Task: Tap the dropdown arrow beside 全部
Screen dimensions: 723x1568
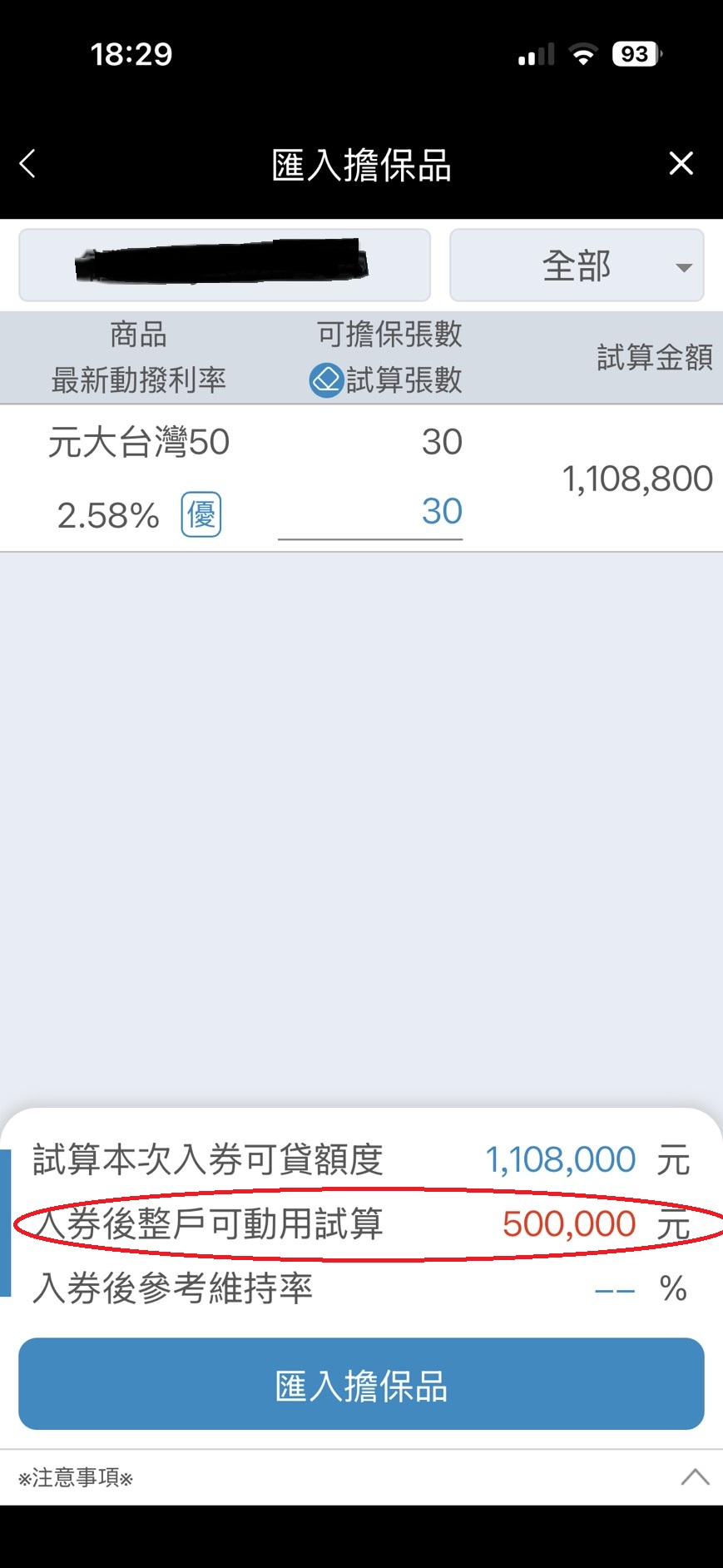Action: click(x=682, y=266)
